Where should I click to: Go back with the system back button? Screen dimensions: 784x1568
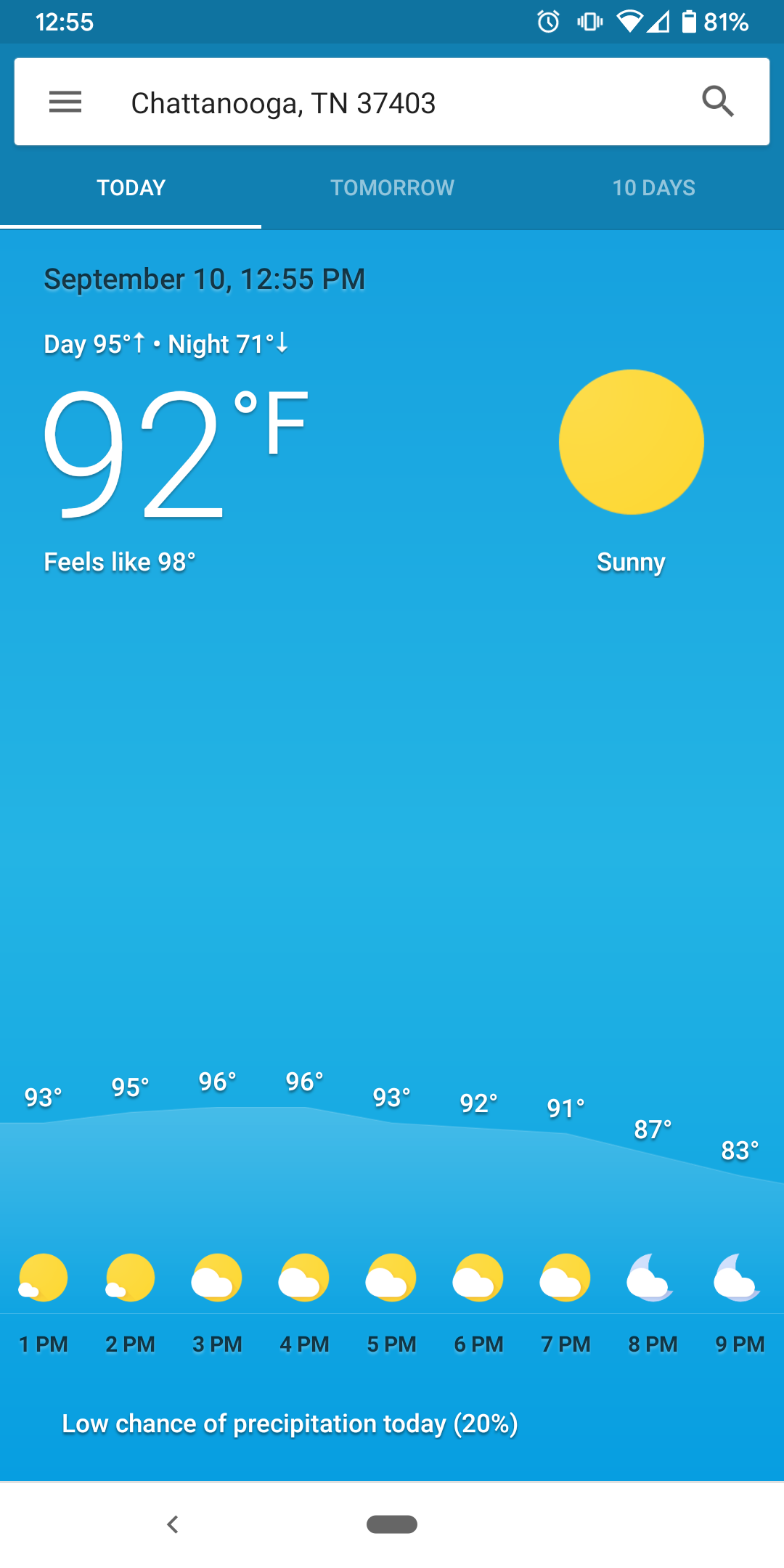[x=173, y=1524]
